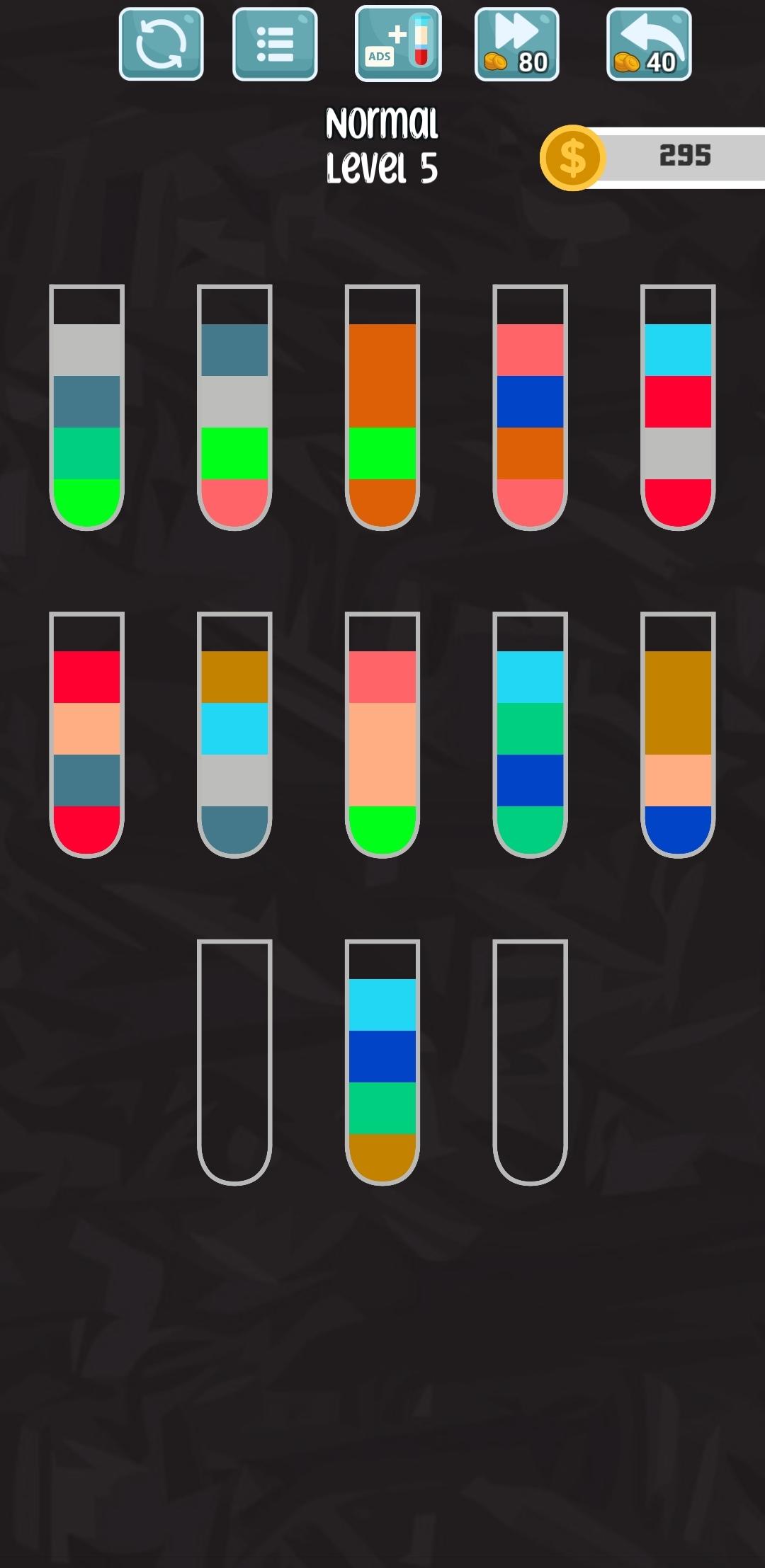
Task: Pick the tube with pink over peach and green
Action: tap(382, 735)
